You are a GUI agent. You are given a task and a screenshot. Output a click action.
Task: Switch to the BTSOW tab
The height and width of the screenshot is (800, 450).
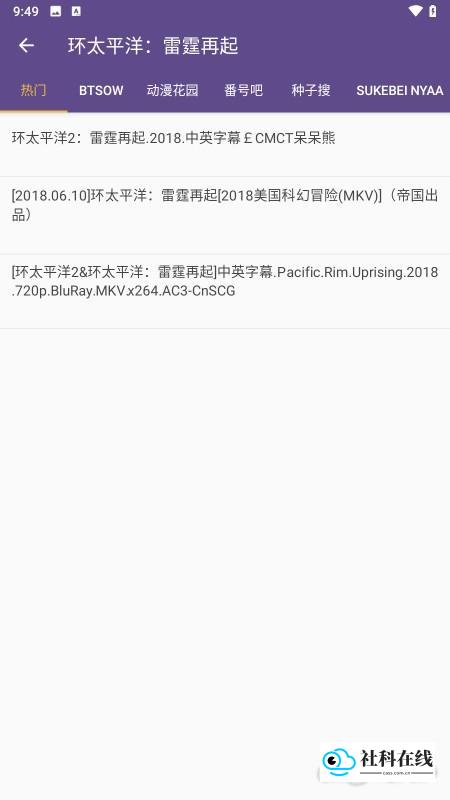tap(101, 90)
